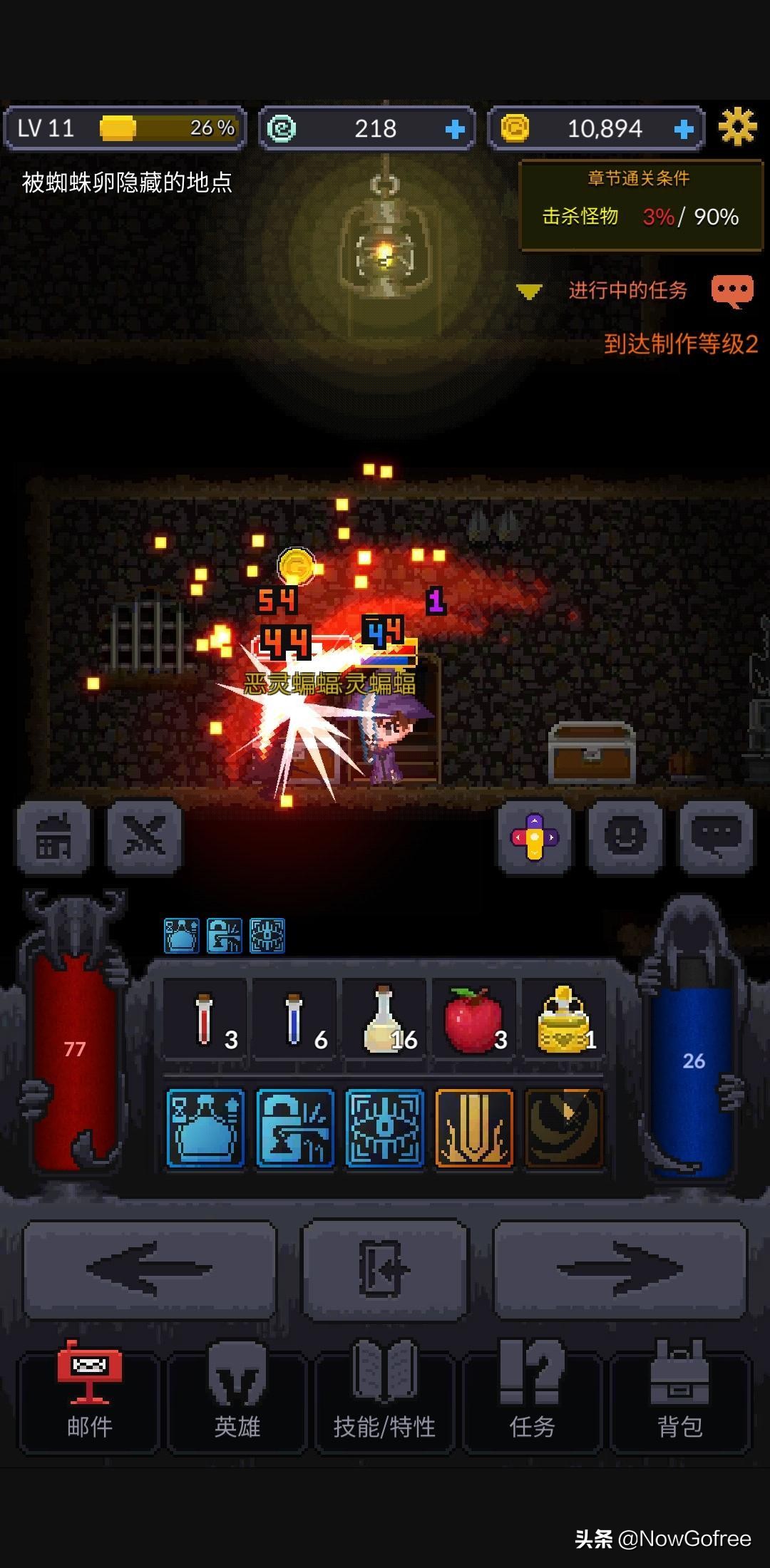This screenshot has height=1568, width=770.
Task: Open the emoji face button
Action: click(625, 837)
